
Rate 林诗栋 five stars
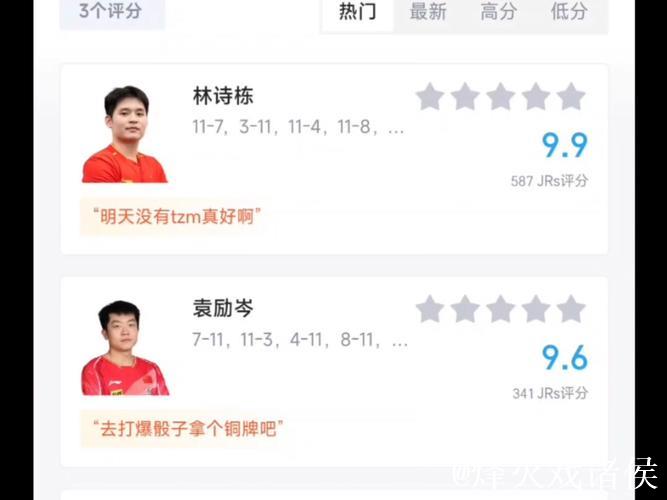pos(571,97)
